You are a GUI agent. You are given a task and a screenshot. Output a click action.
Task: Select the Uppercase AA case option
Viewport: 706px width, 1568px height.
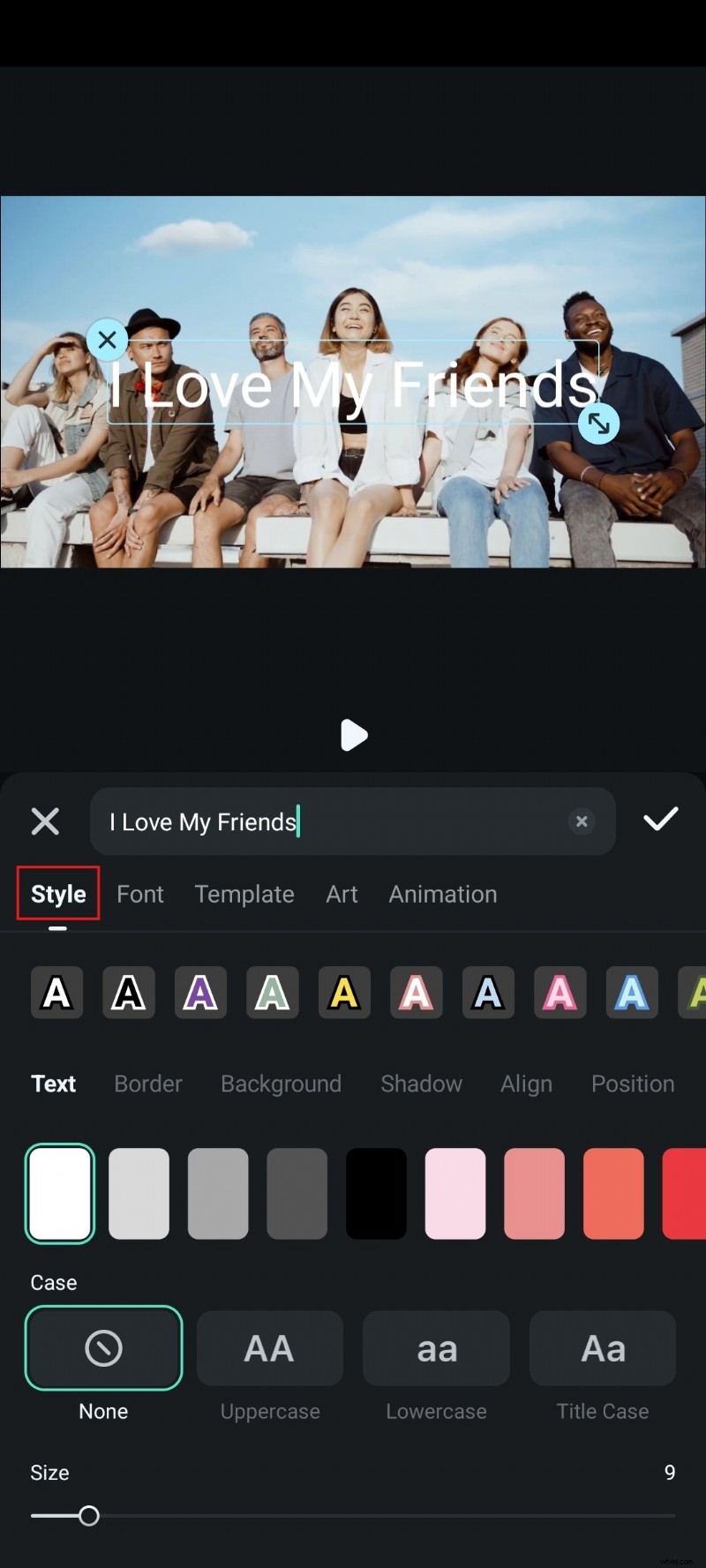(269, 1348)
